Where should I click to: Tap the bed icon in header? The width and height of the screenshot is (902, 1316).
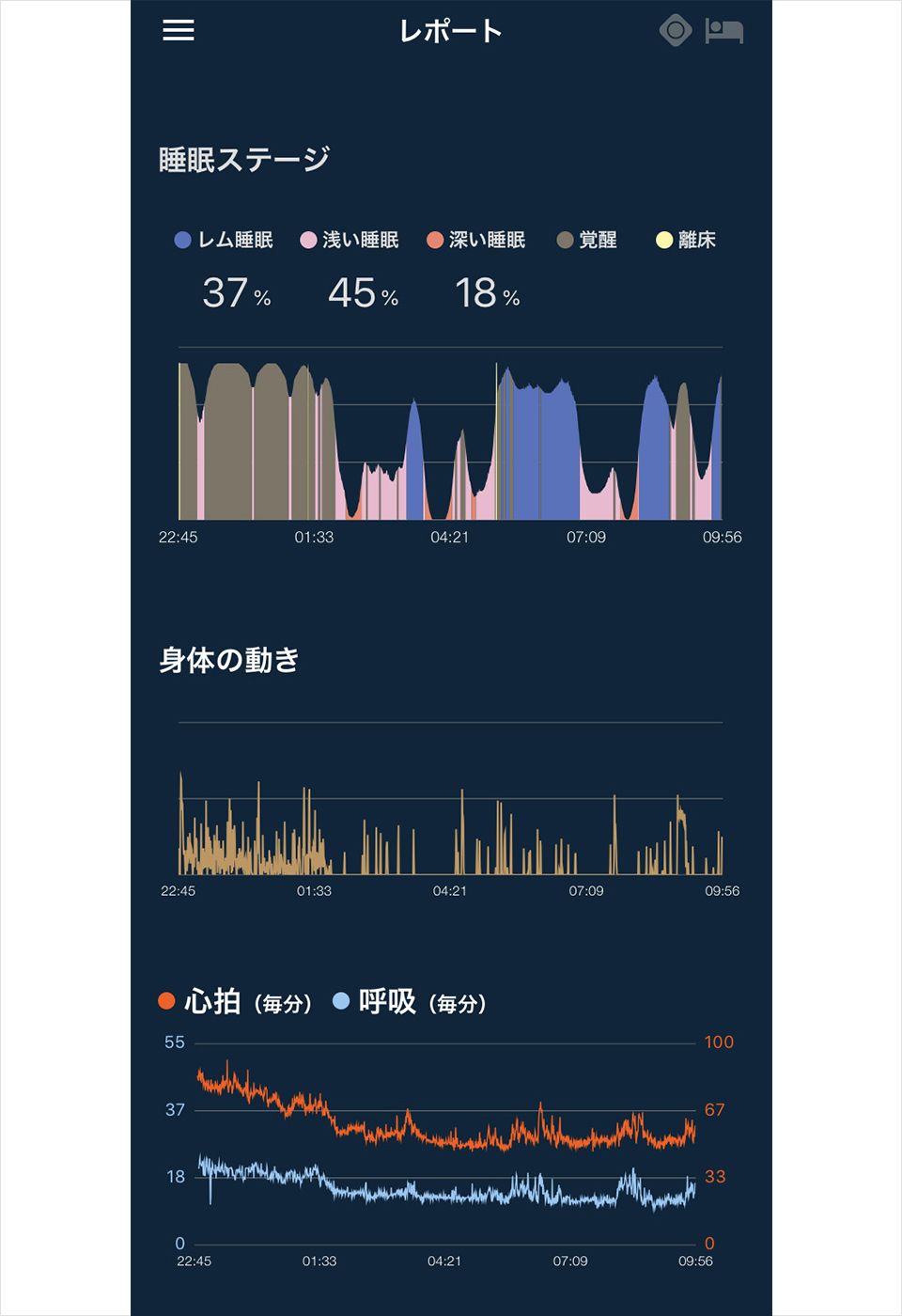(723, 31)
